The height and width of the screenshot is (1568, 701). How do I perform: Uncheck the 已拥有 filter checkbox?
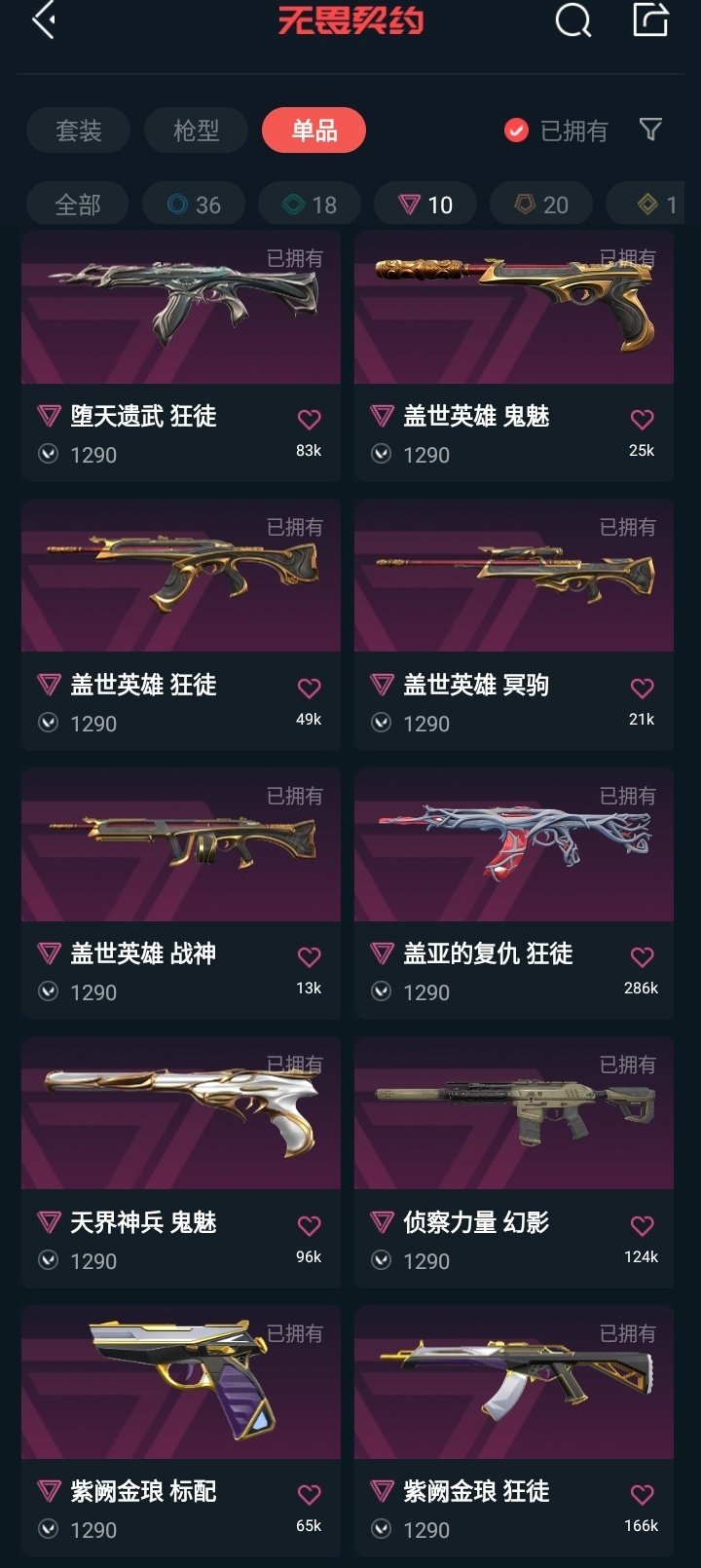516,131
